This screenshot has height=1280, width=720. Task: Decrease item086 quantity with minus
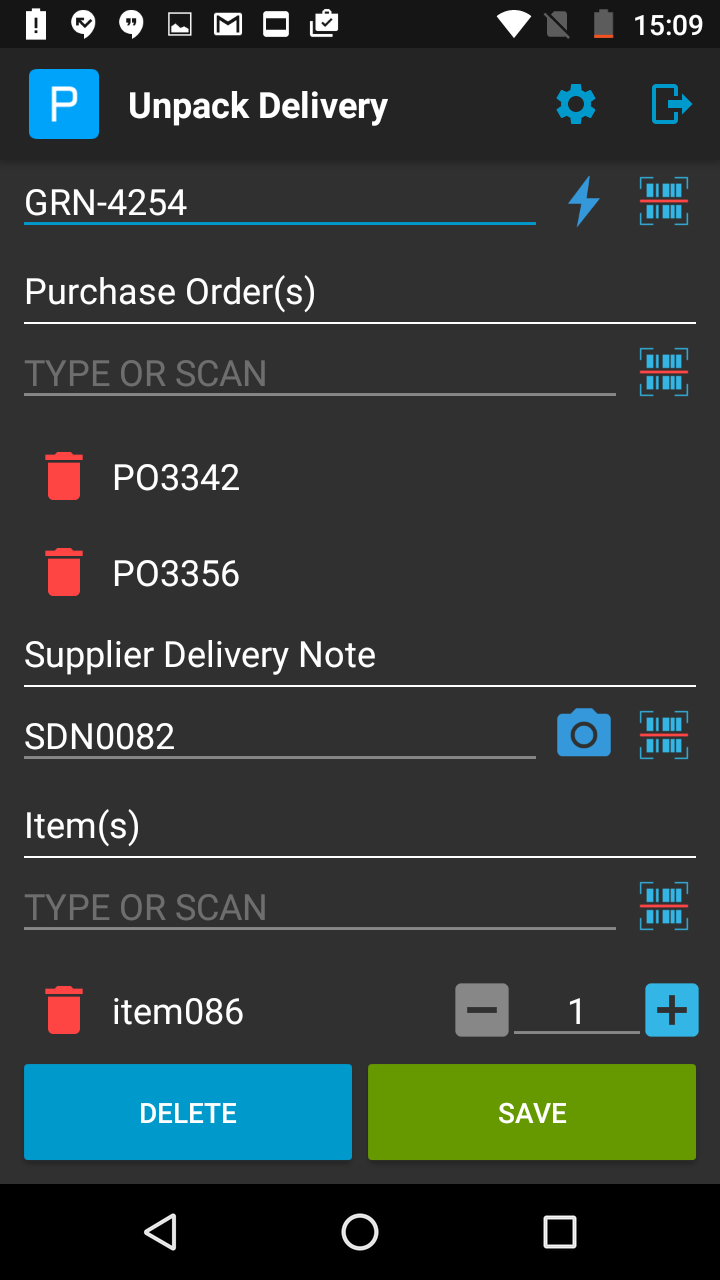pyautogui.click(x=482, y=1010)
